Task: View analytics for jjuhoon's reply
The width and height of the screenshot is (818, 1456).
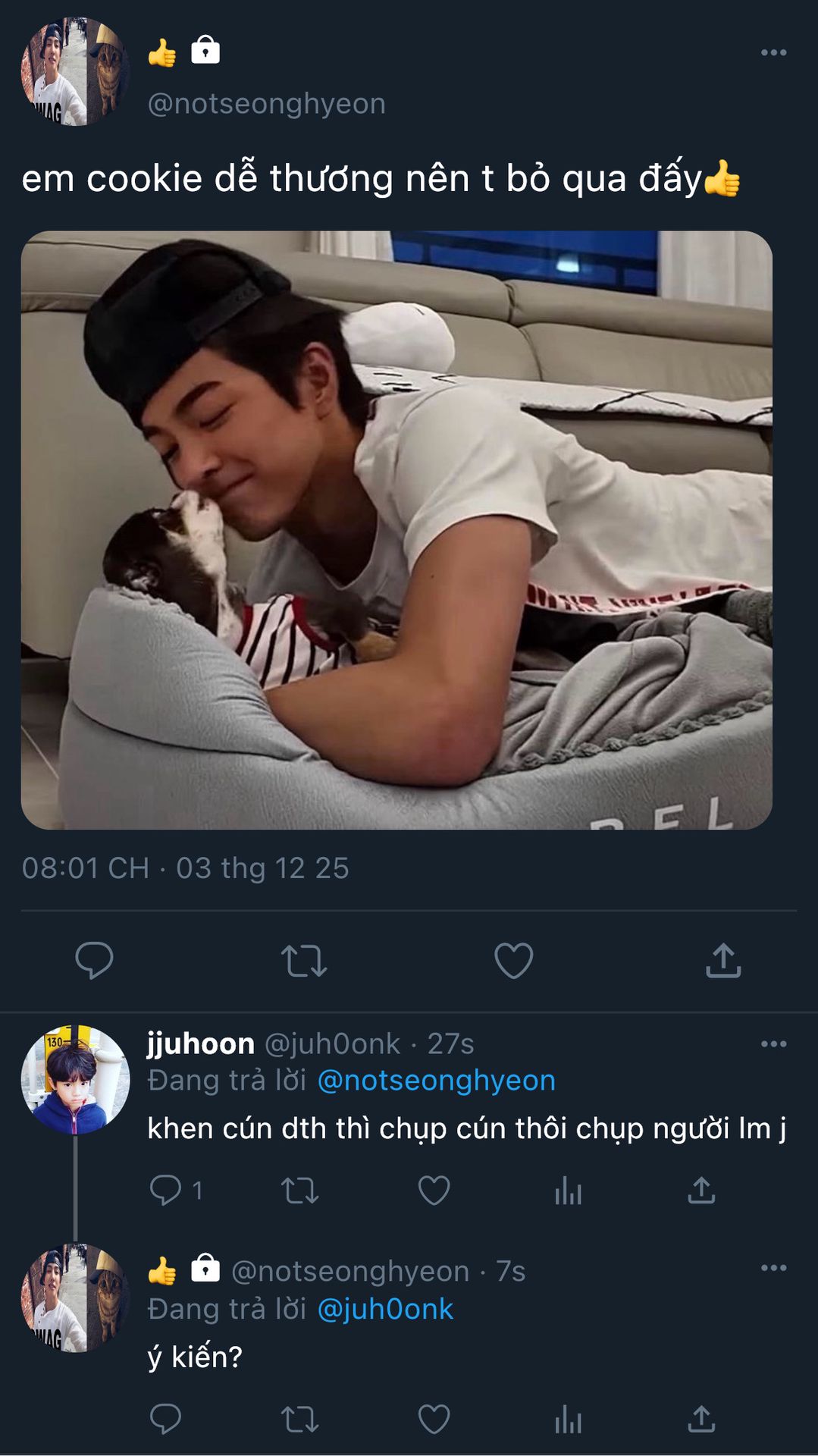Action: tap(568, 1190)
